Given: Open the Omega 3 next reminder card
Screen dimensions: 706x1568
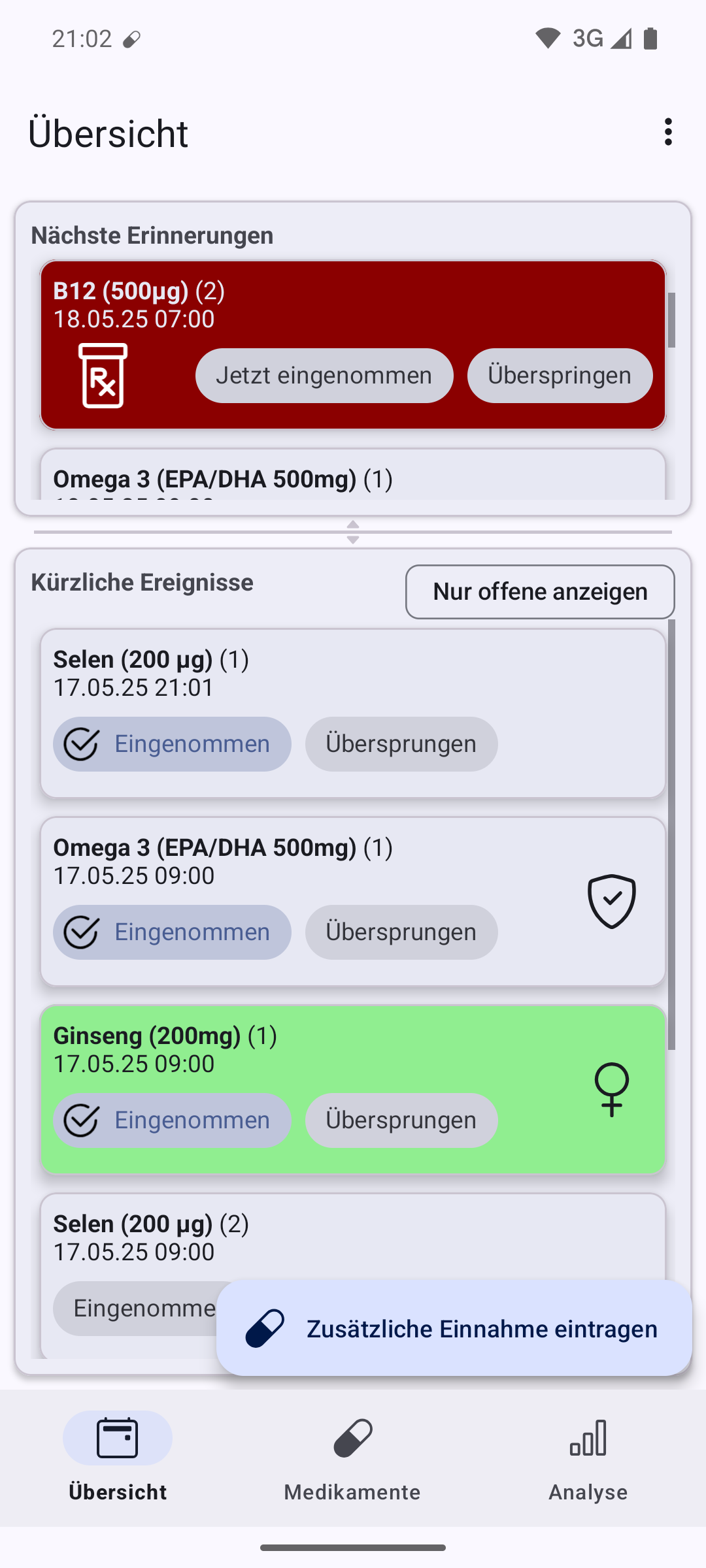Looking at the screenshot, I should 353,475.
